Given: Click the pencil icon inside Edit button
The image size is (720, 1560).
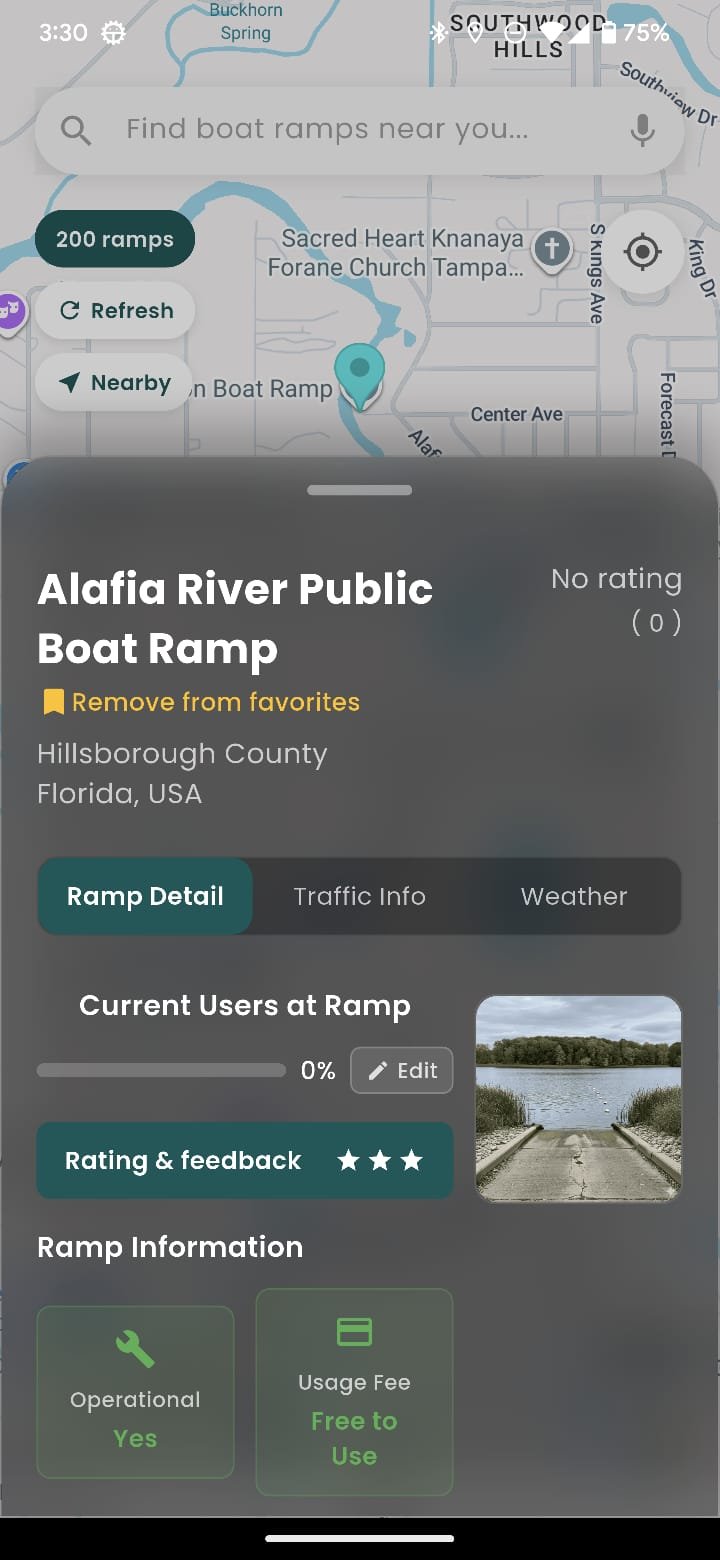Looking at the screenshot, I should click(377, 1070).
